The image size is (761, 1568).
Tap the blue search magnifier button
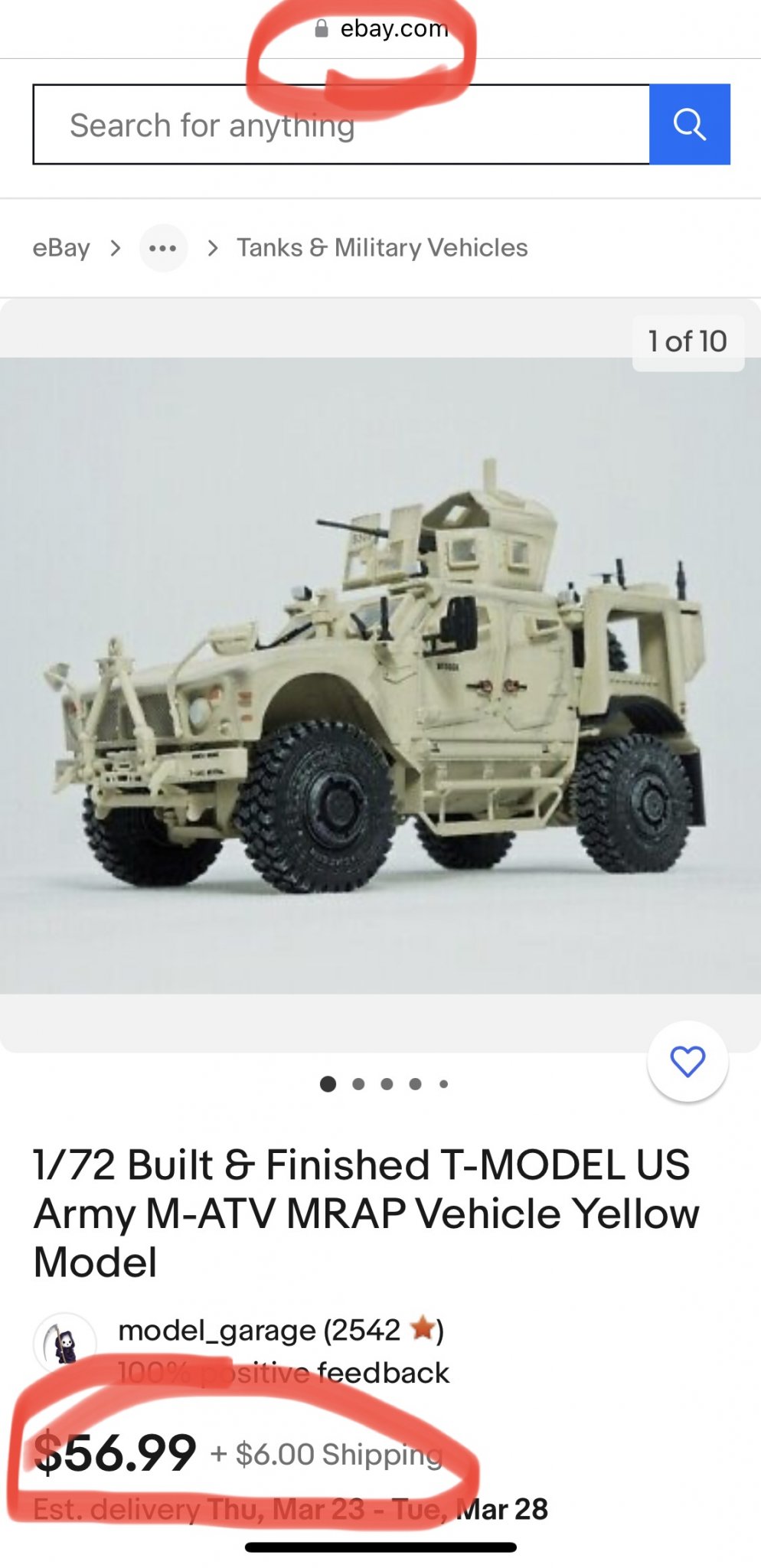689,125
